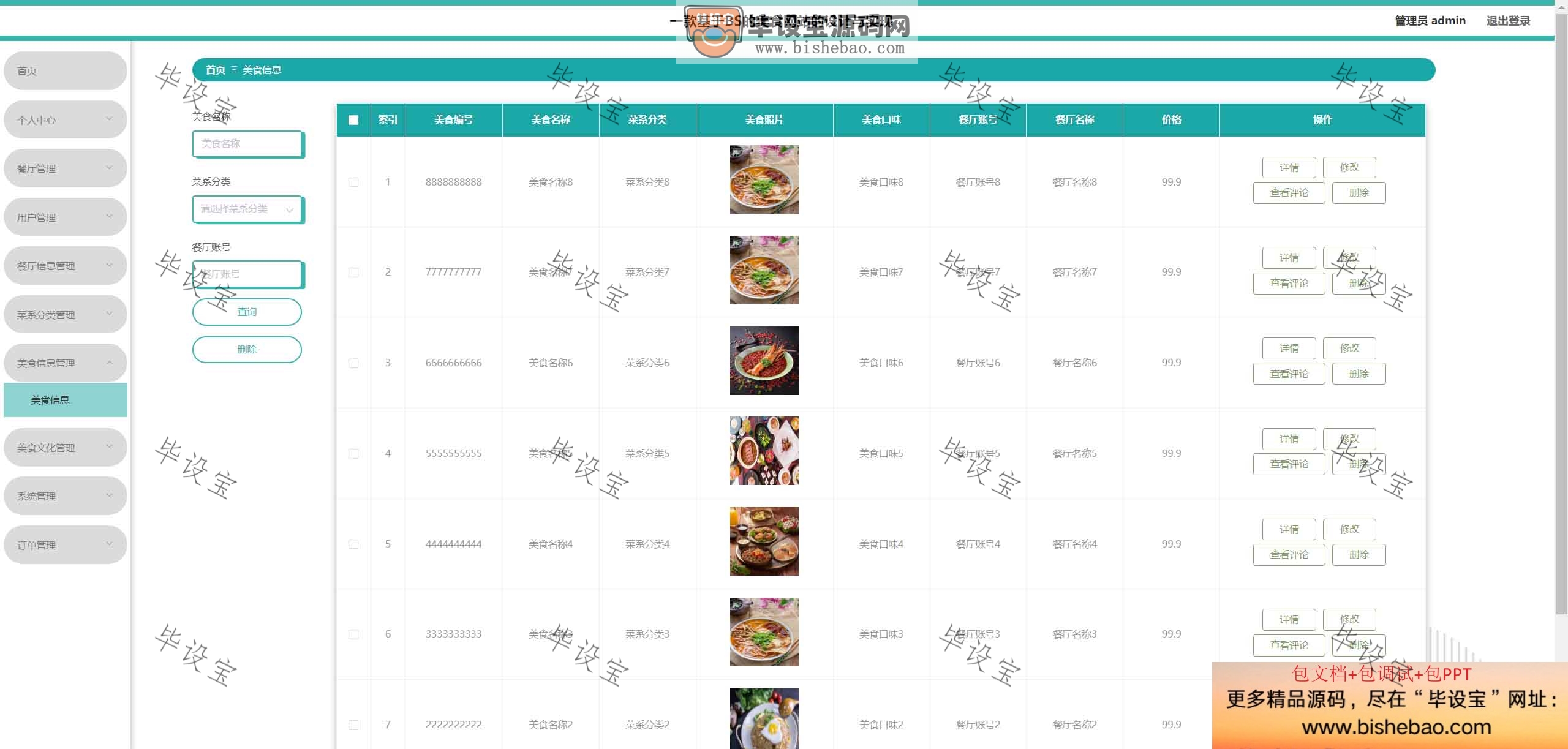This screenshot has width=1568, height=749.
Task: Open the 菜系分类 dropdown
Action: 247,209
